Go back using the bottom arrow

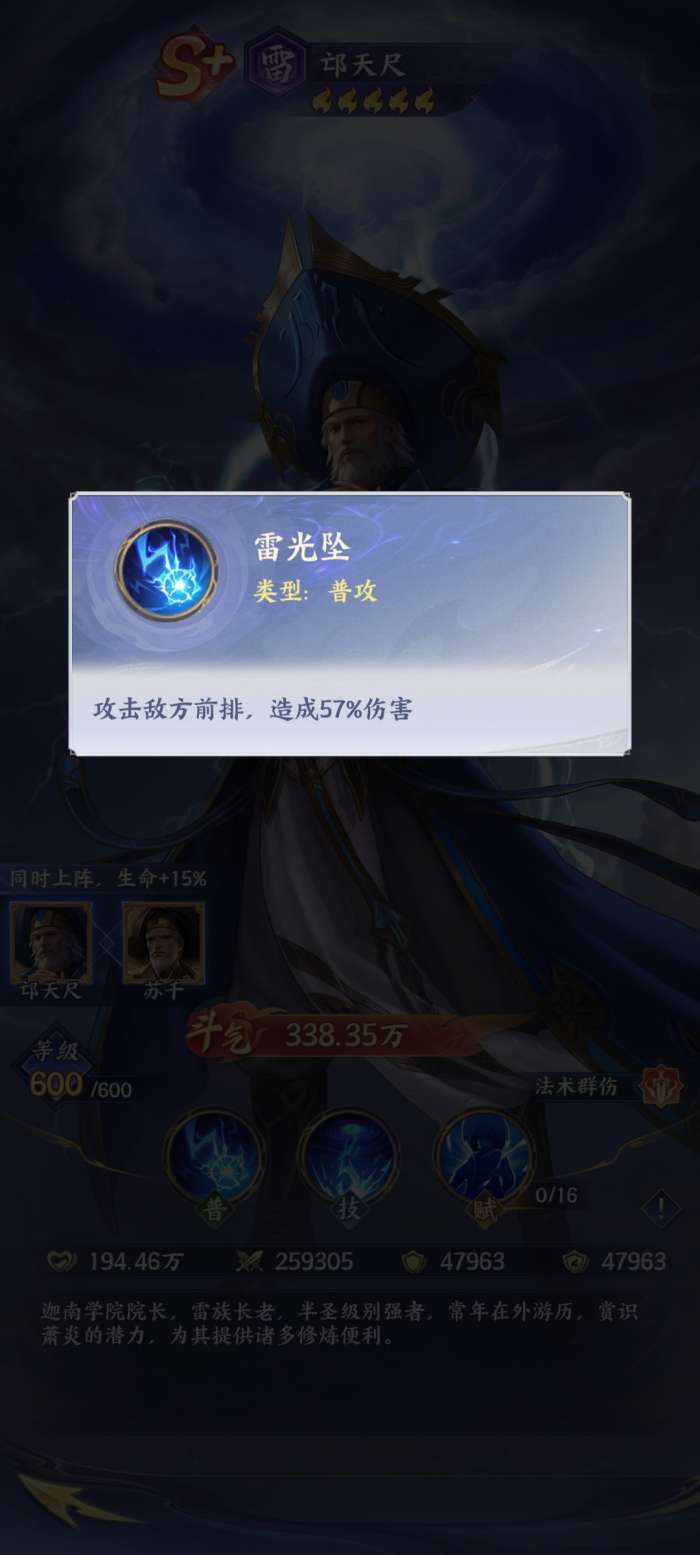(60, 1496)
